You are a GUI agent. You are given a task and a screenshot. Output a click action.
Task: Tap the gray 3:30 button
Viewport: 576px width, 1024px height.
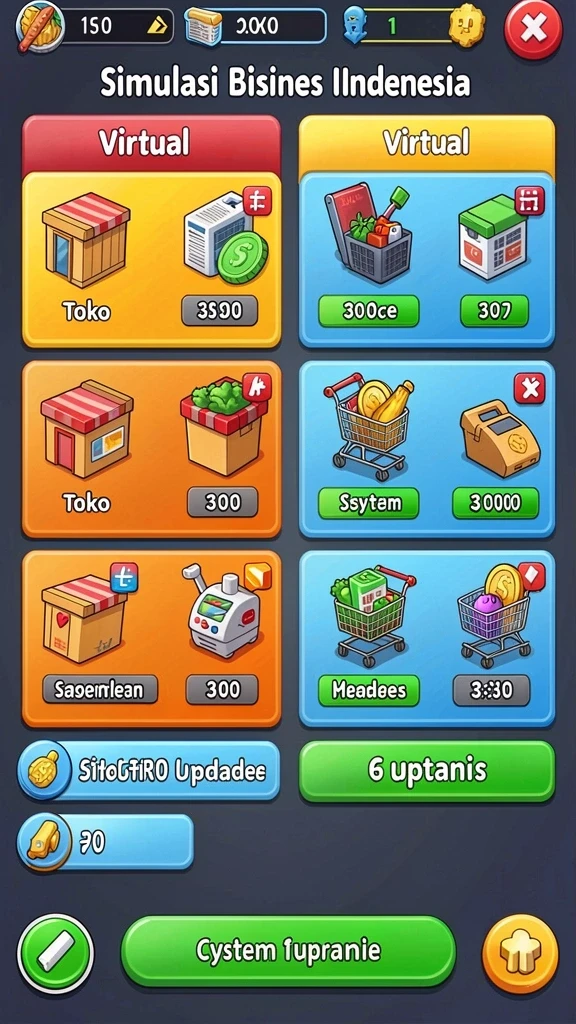point(491,690)
